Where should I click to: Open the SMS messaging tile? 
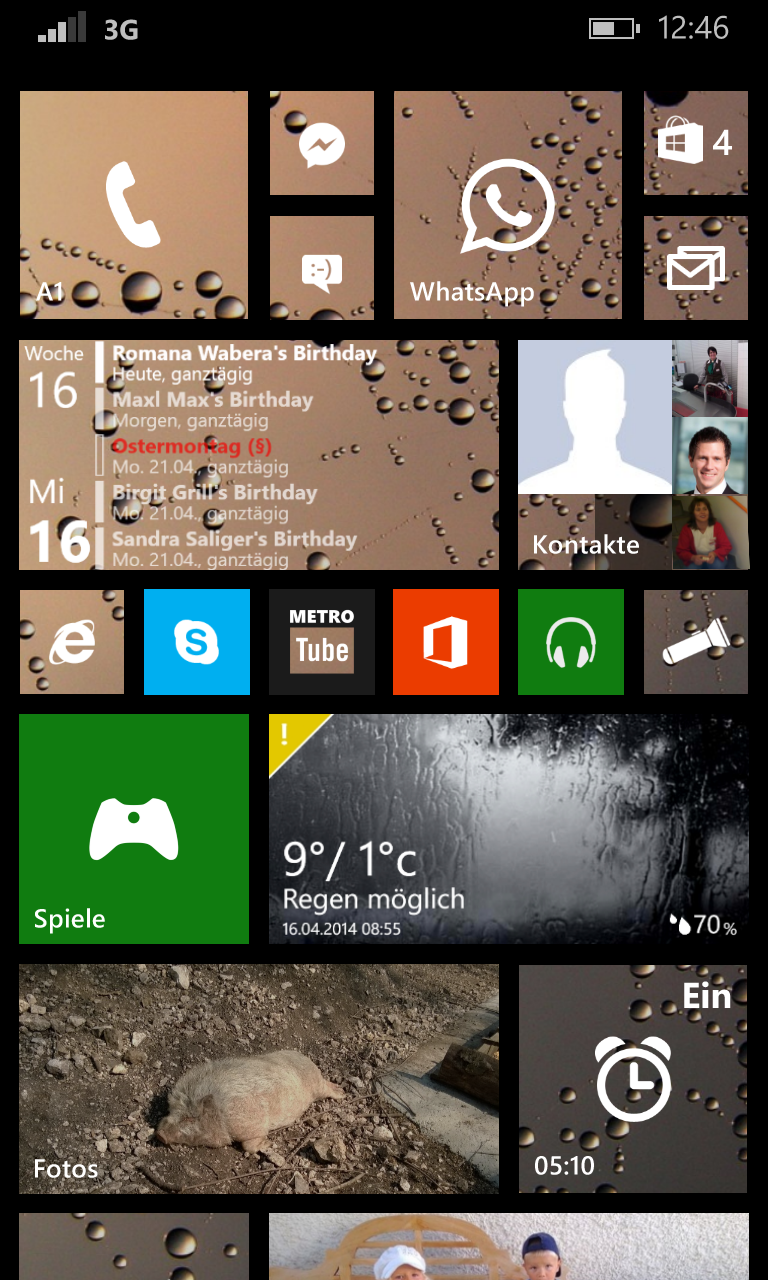(322, 268)
